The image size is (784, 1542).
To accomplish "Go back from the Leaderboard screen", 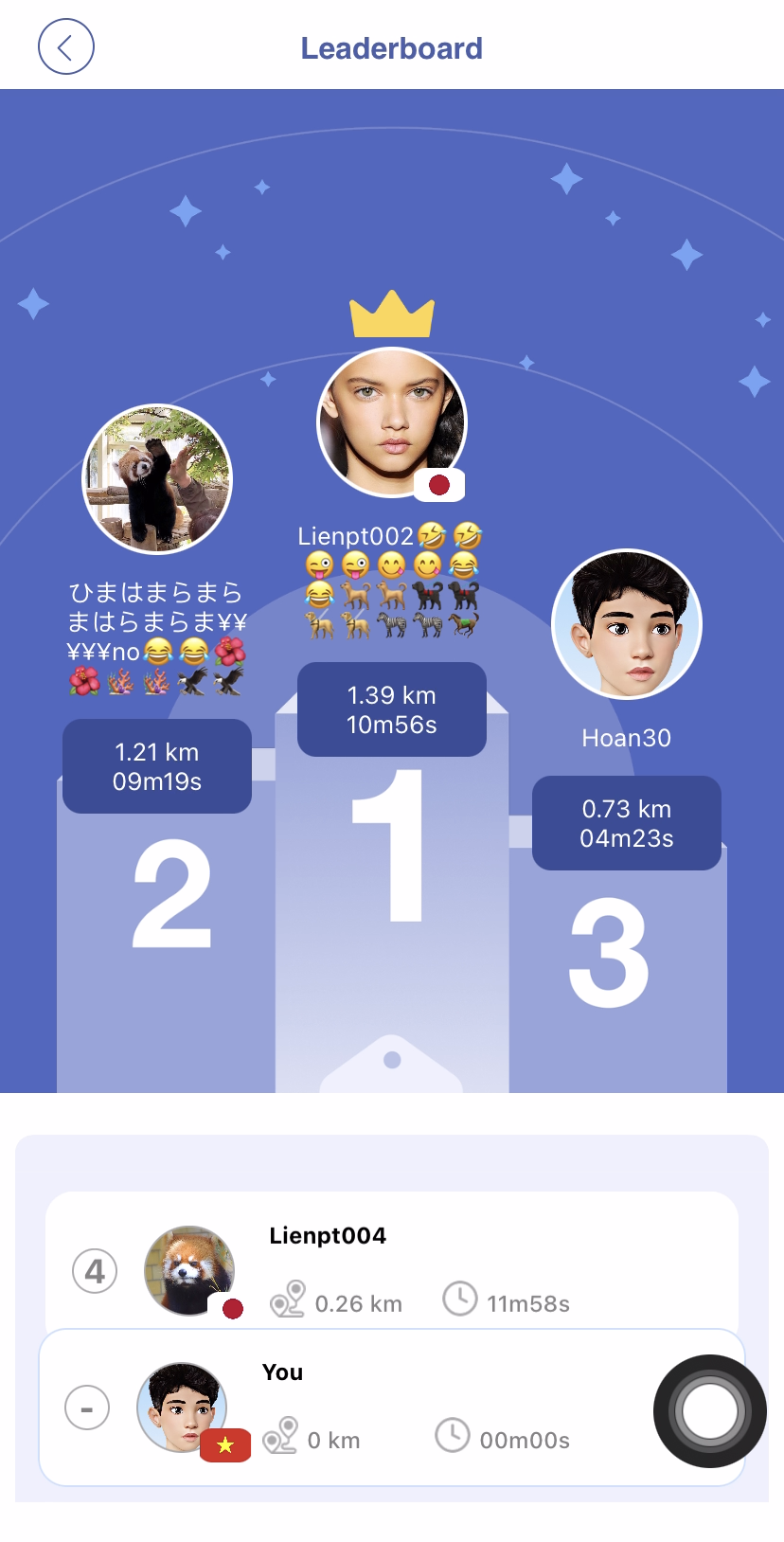I will pyautogui.click(x=65, y=46).
